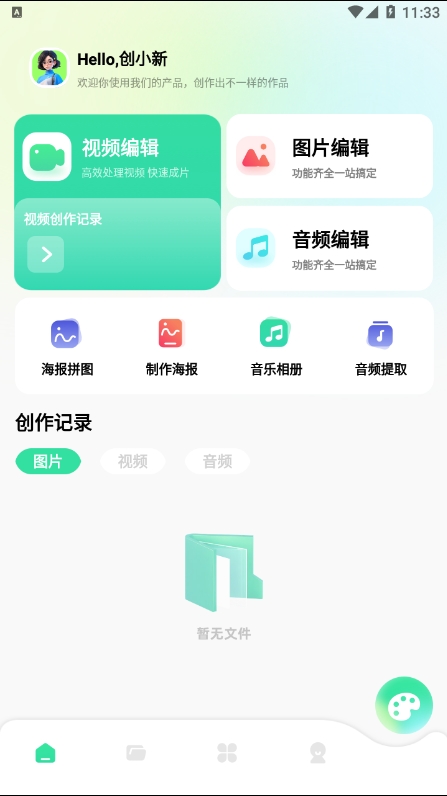Switch to the 视频 records chip
Screen dimensions: 447x796
pos(133,461)
